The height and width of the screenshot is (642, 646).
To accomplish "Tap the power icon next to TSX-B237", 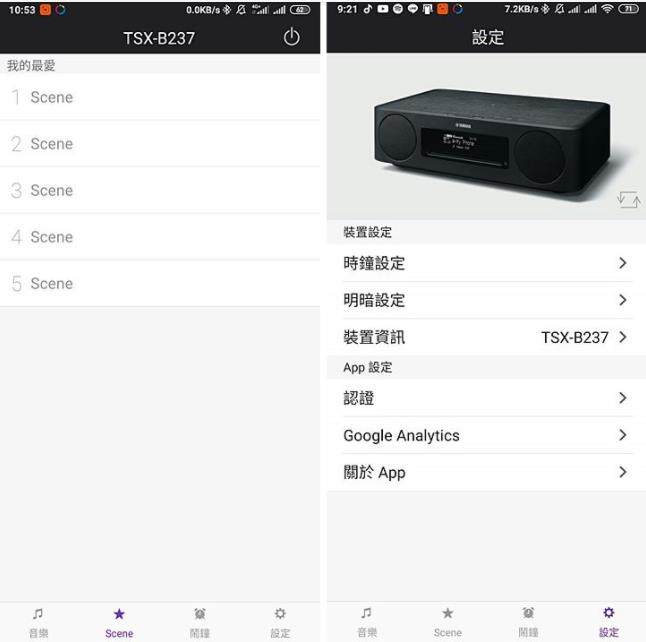I will pyautogui.click(x=291, y=37).
